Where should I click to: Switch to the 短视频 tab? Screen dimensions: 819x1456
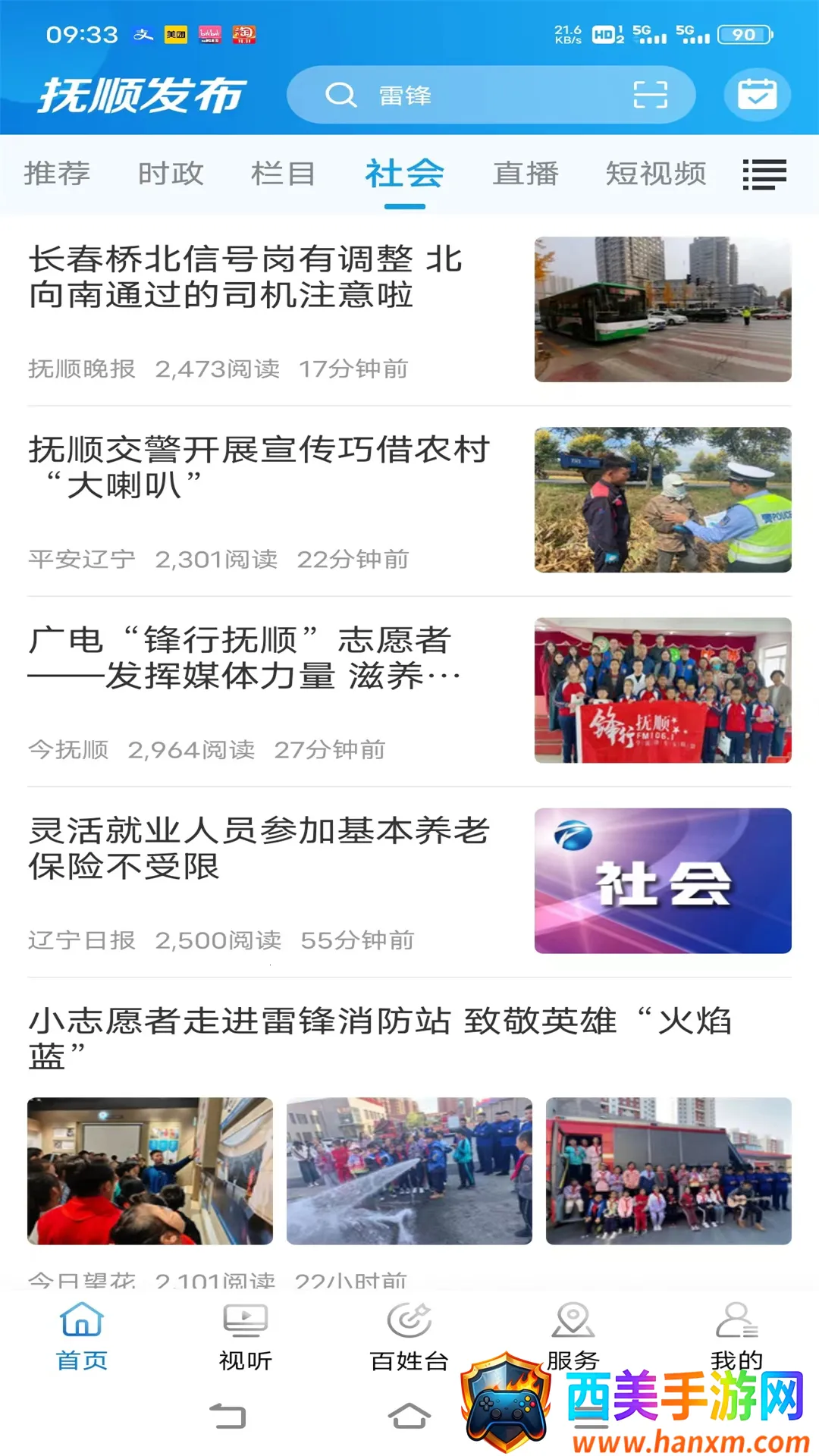[x=656, y=174]
